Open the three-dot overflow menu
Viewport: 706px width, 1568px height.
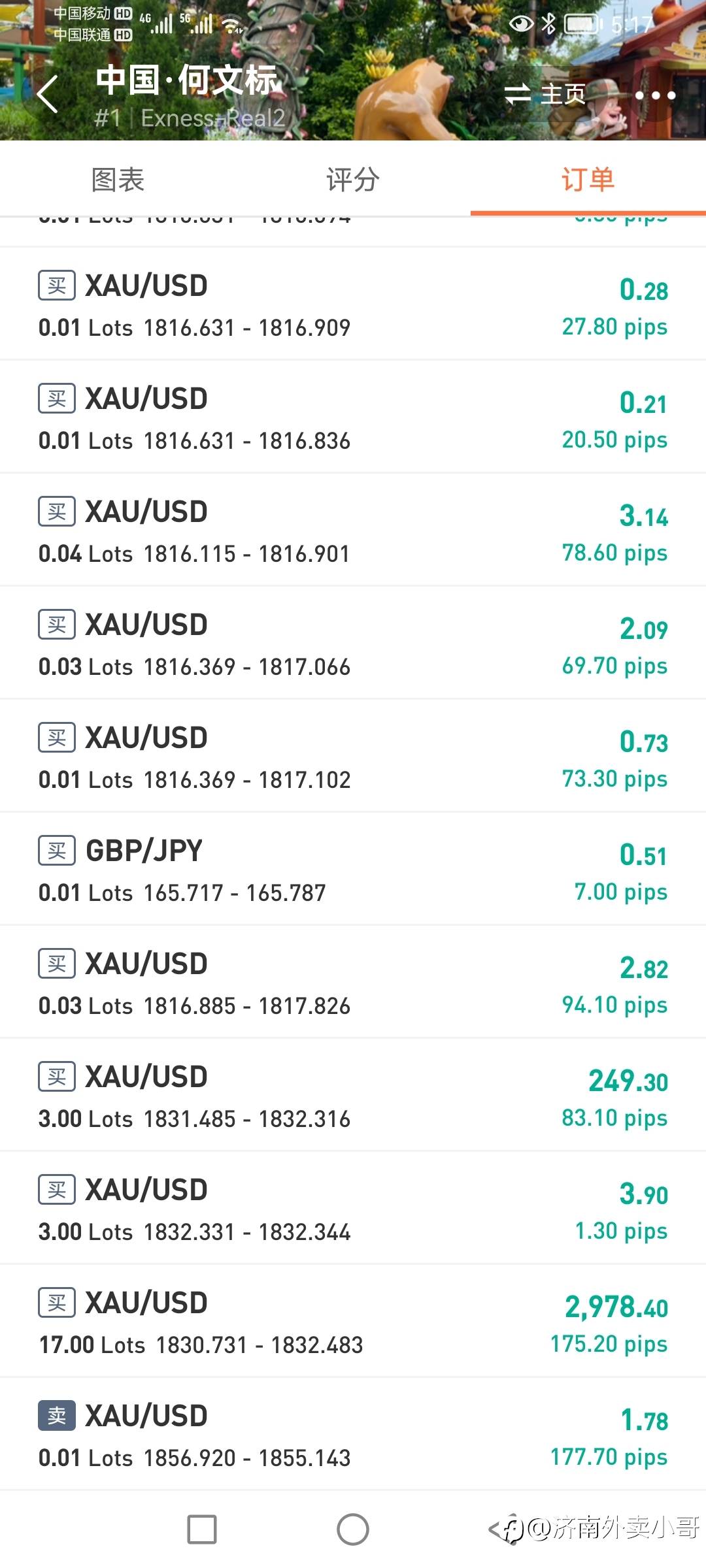pyautogui.click(x=655, y=95)
